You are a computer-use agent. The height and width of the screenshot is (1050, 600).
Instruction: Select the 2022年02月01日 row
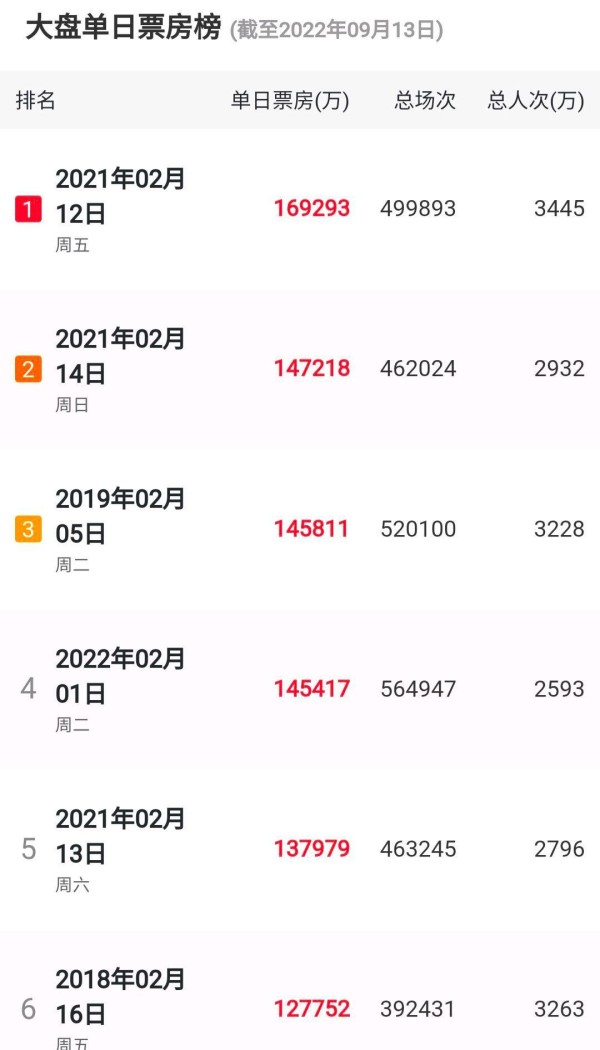pos(300,689)
